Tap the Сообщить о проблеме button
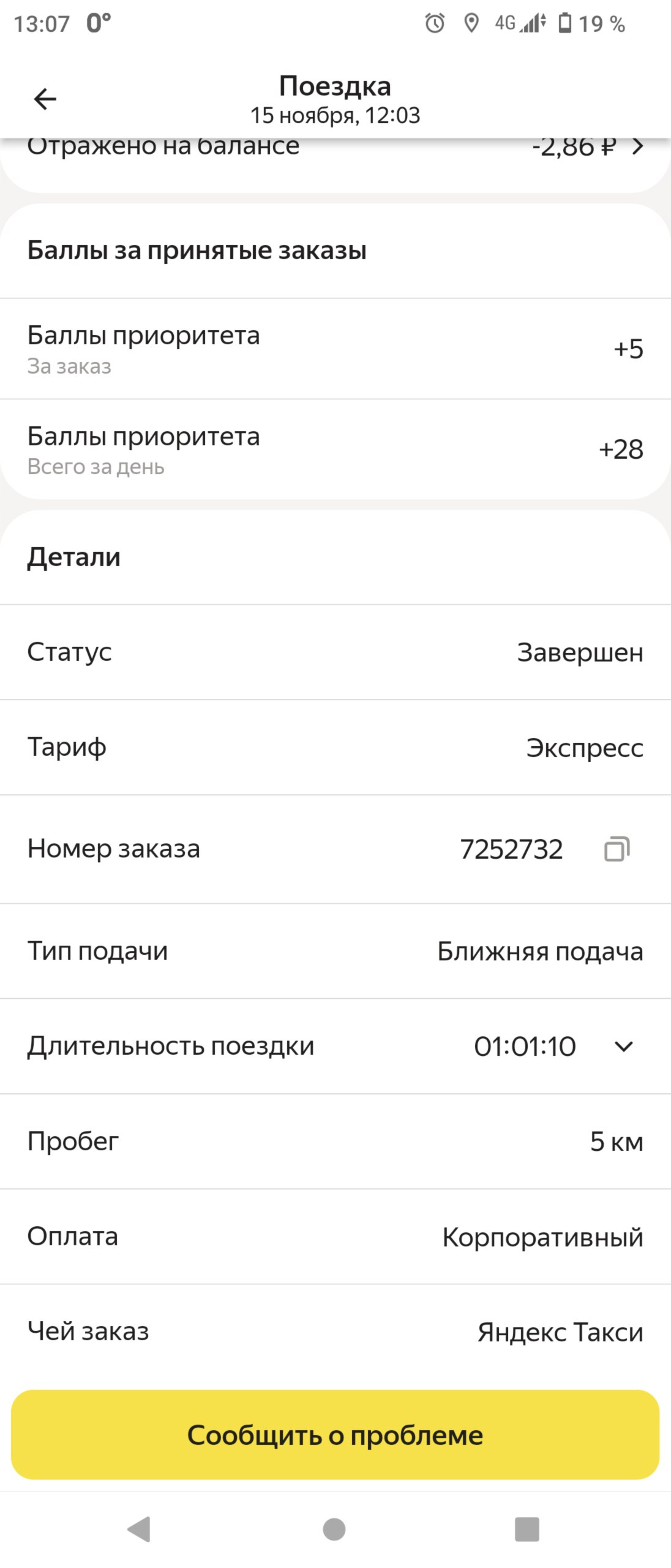This screenshot has width=671, height=1568. coord(335,1435)
